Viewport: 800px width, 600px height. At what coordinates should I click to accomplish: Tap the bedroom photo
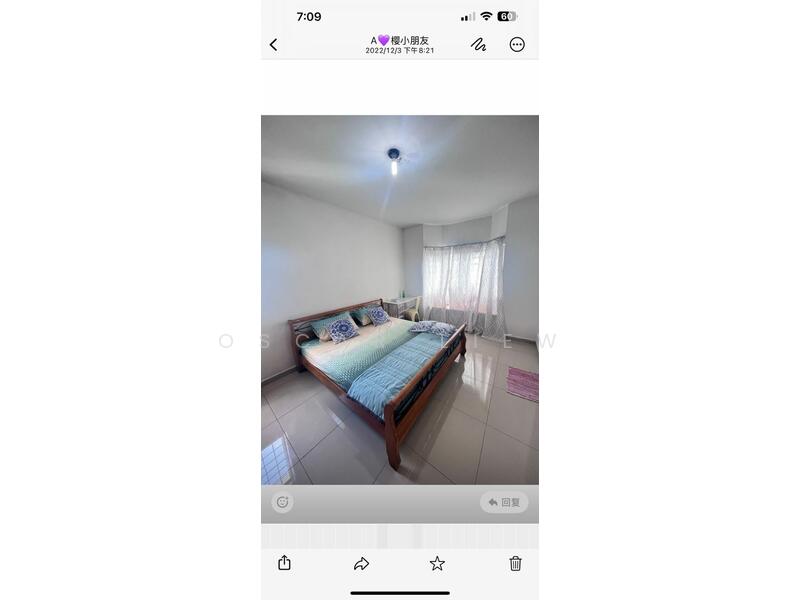400,300
